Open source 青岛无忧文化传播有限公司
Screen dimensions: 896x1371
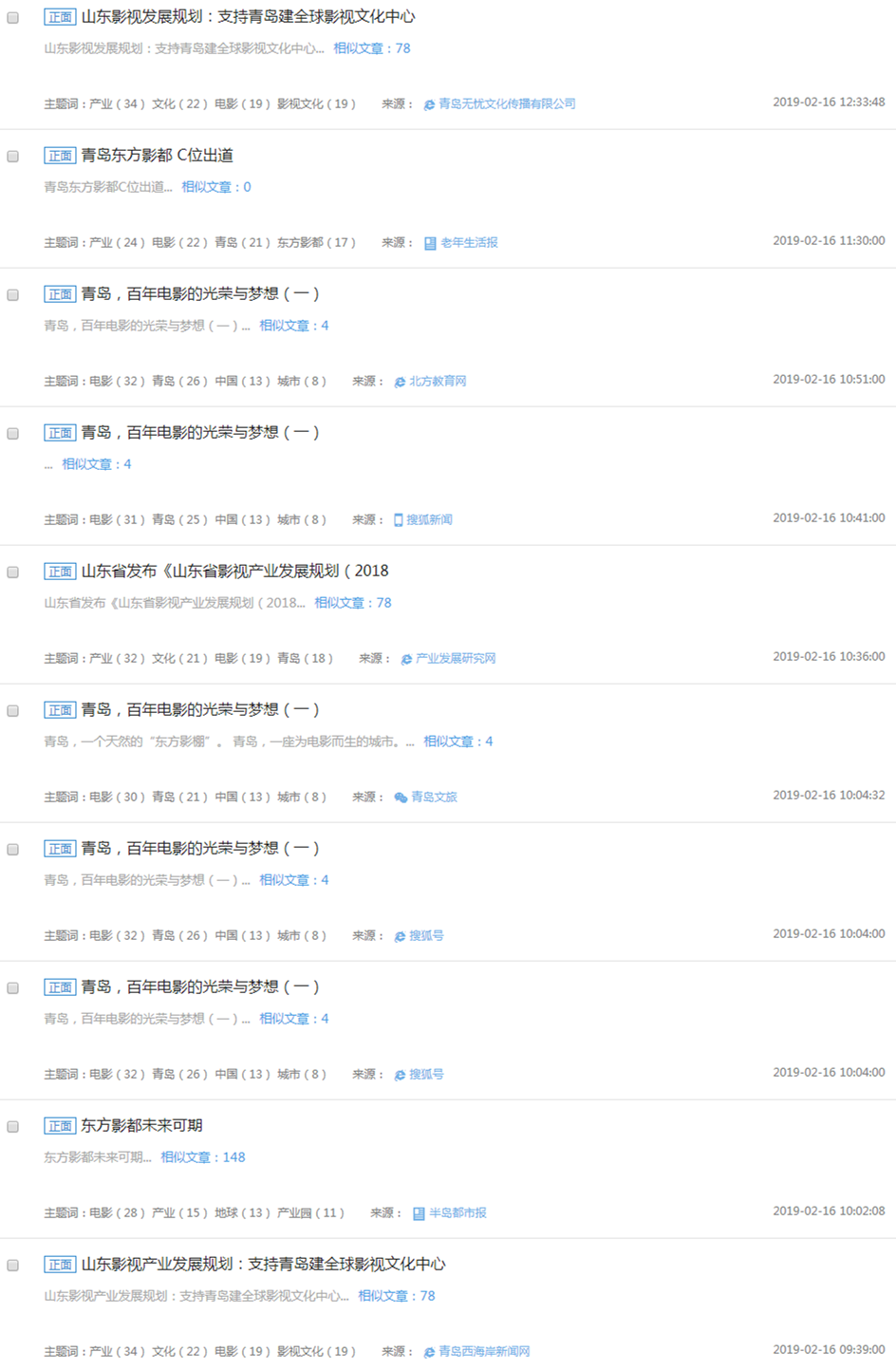tap(506, 104)
